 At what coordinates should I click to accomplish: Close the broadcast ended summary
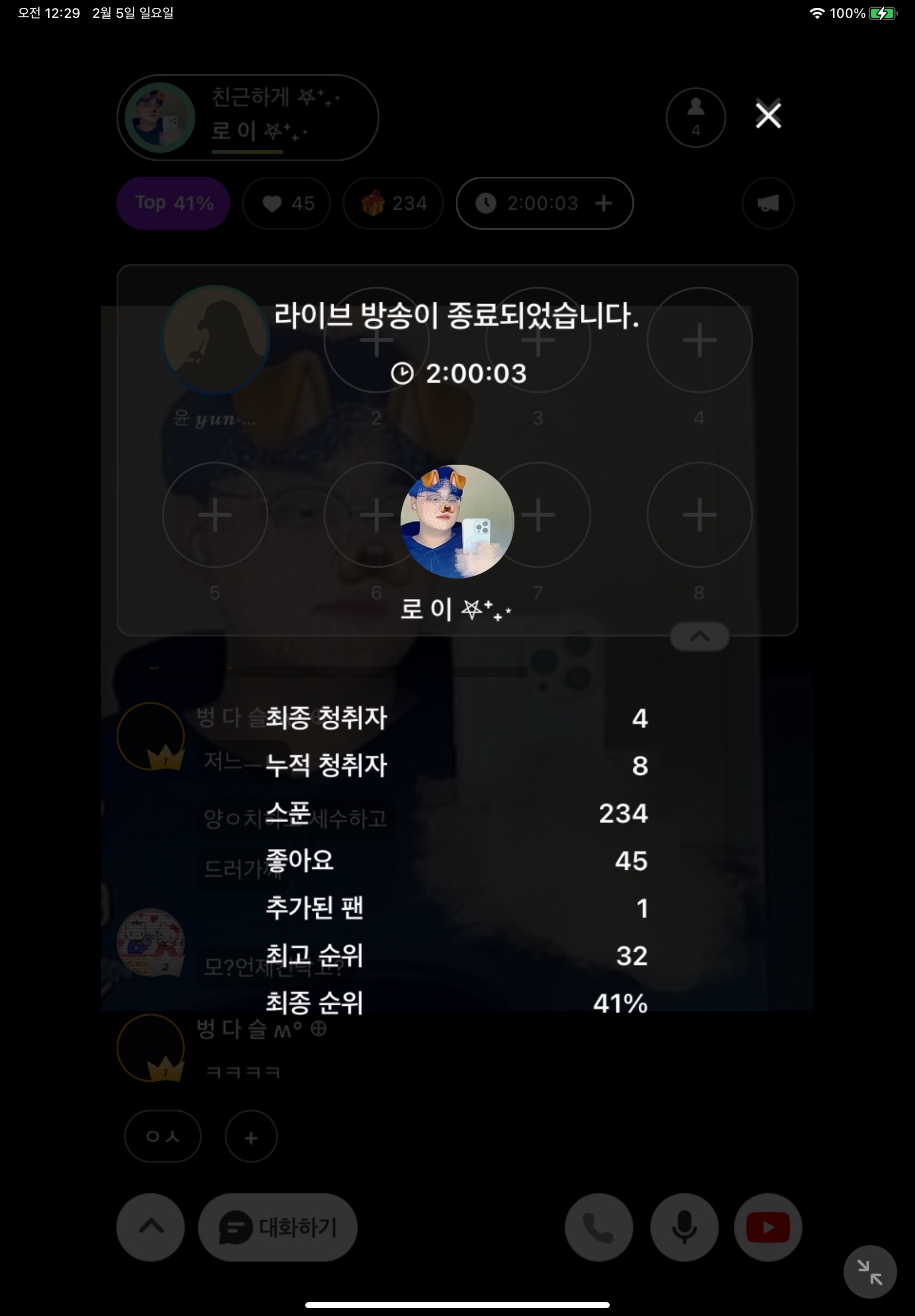[x=768, y=115]
